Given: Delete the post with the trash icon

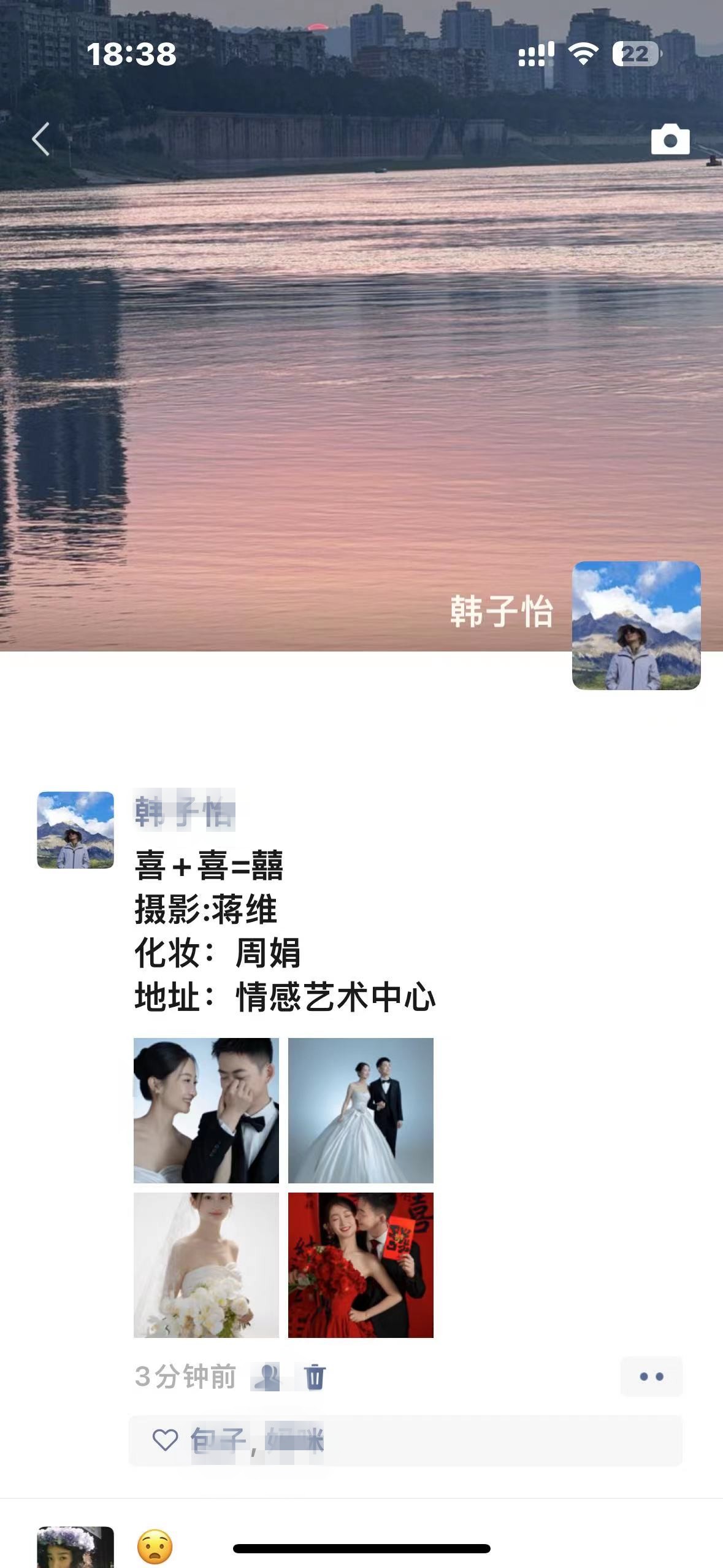Looking at the screenshot, I should 315,1377.
